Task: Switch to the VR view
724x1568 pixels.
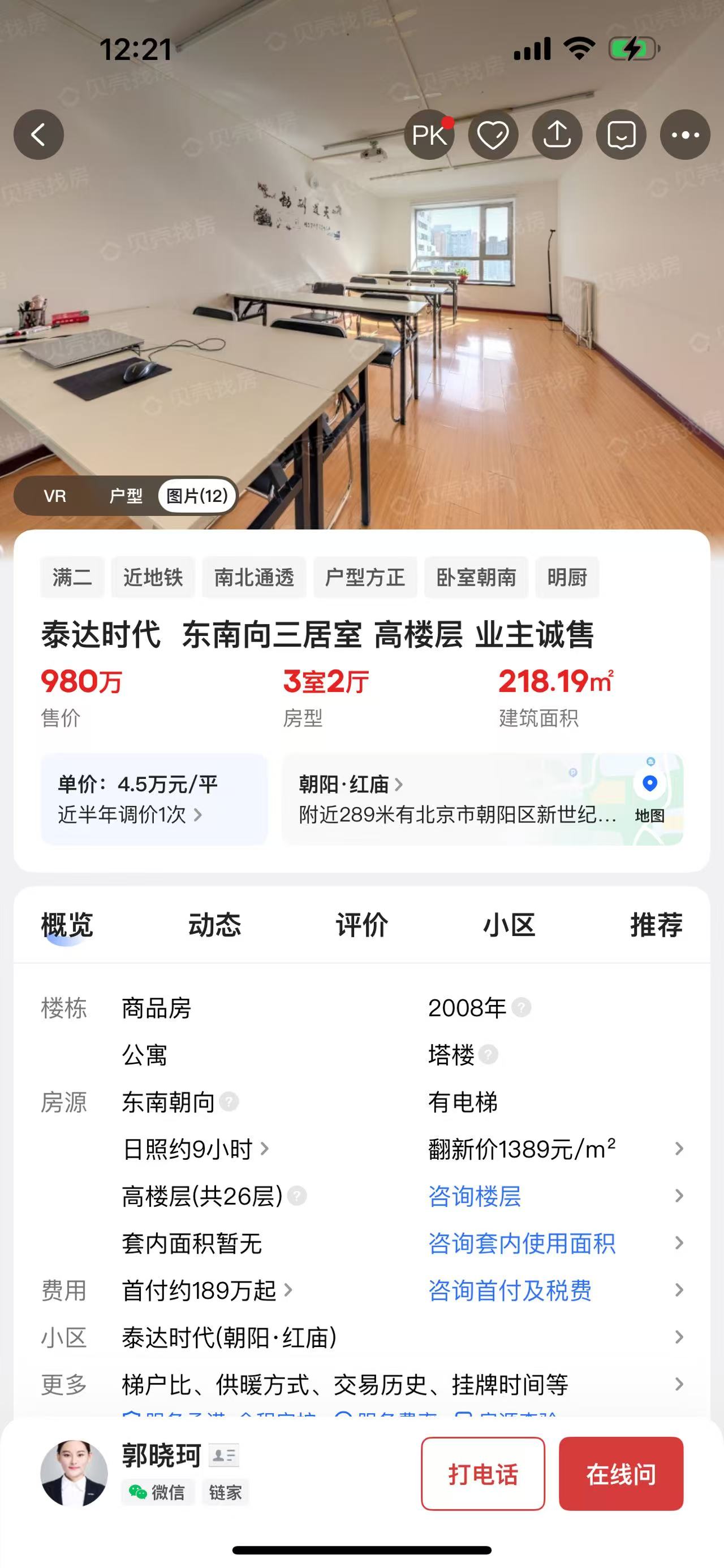Action: tap(55, 496)
